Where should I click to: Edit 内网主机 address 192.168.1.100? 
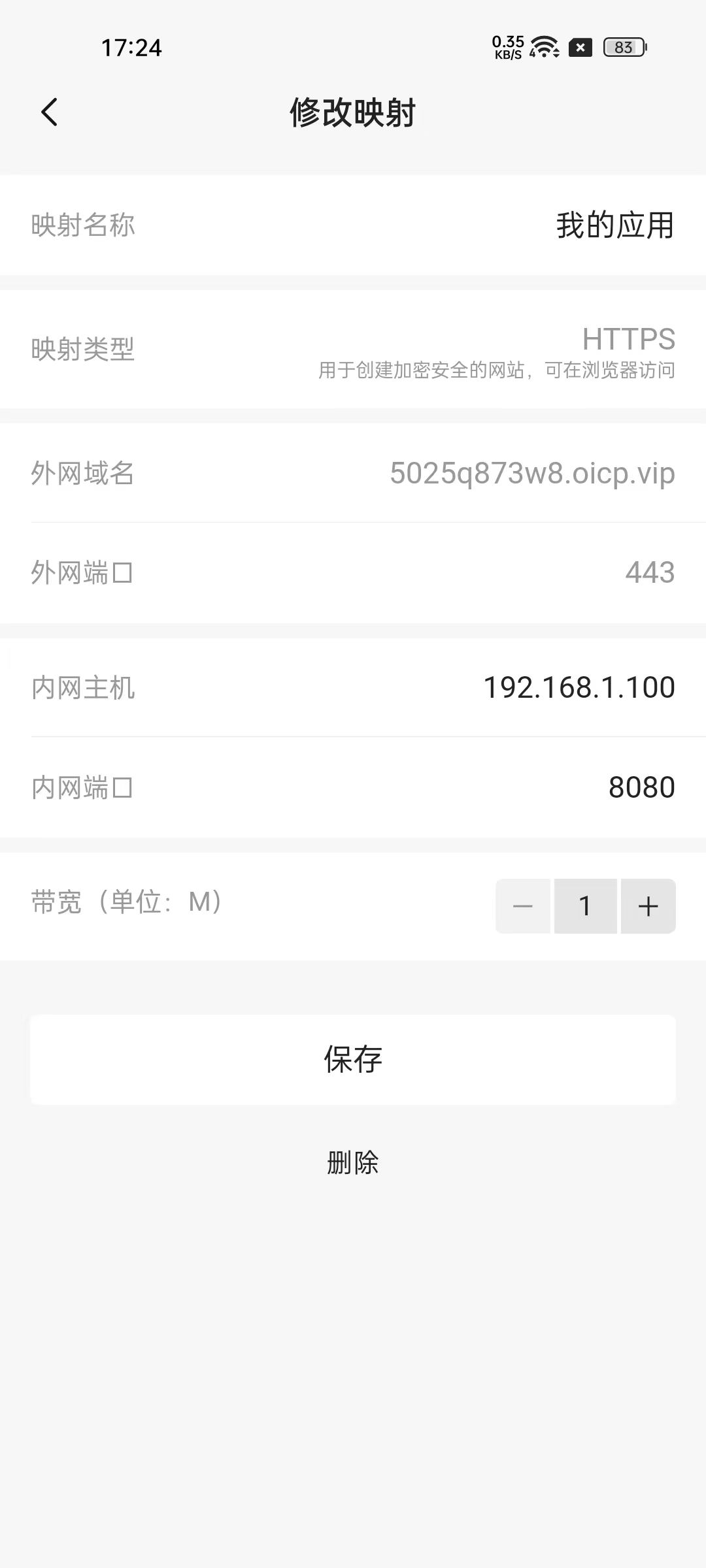579,687
